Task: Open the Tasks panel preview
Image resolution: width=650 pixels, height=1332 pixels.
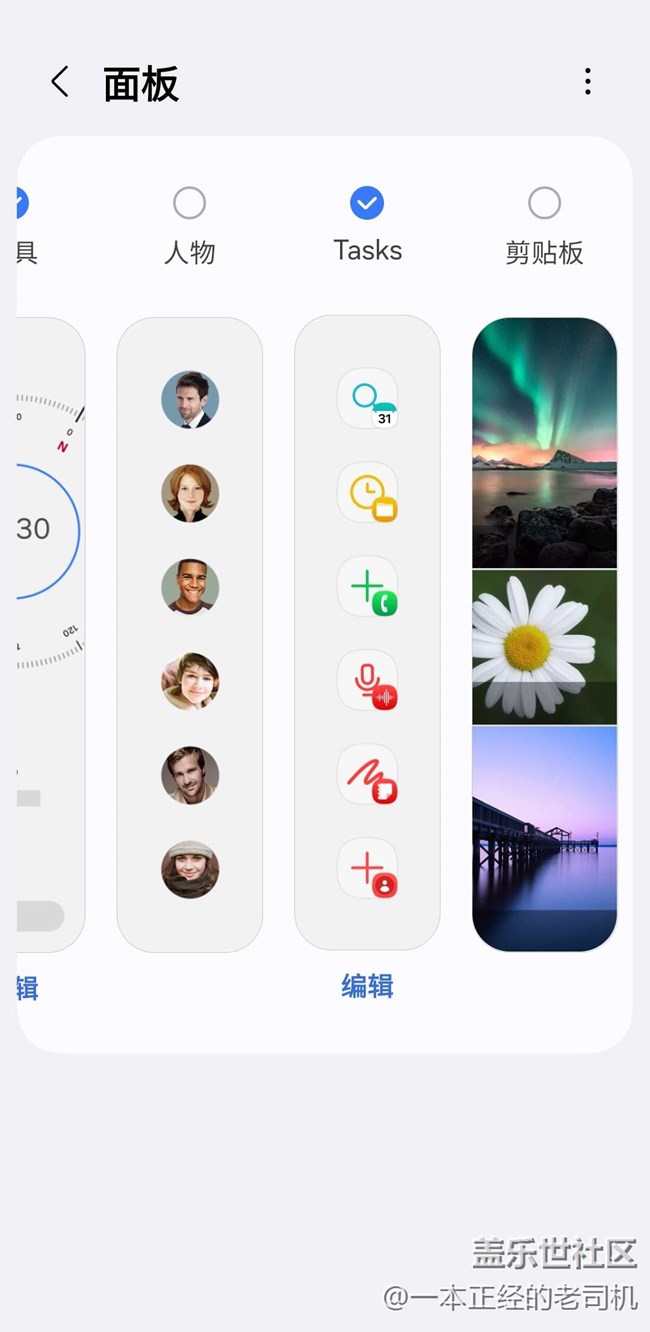Action: [367, 632]
